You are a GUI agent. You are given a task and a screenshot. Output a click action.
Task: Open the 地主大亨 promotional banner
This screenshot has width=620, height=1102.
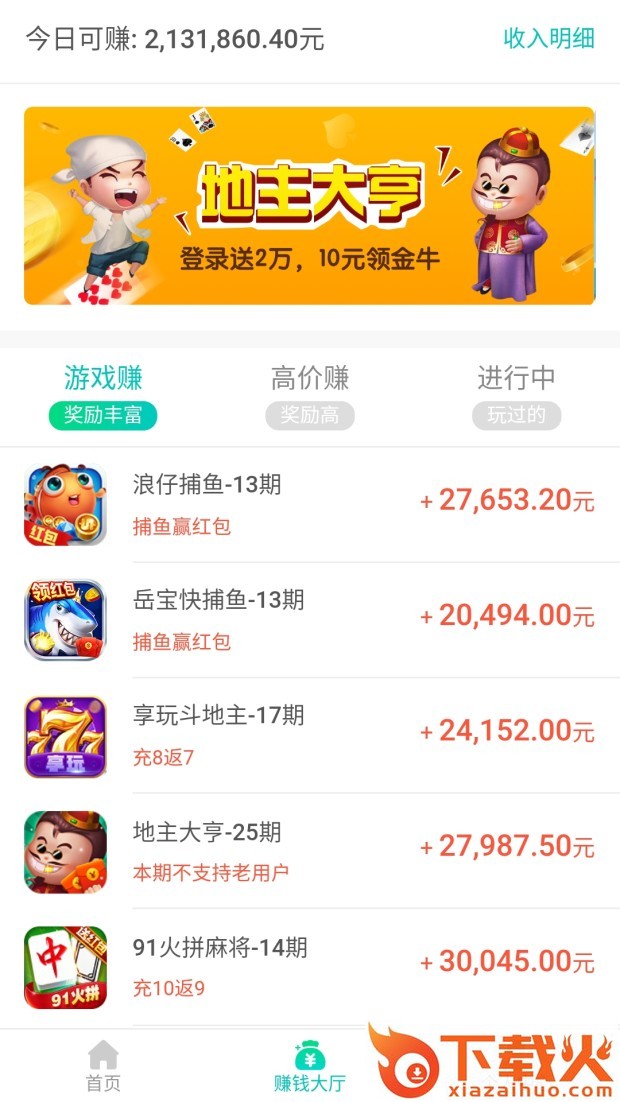click(x=309, y=205)
